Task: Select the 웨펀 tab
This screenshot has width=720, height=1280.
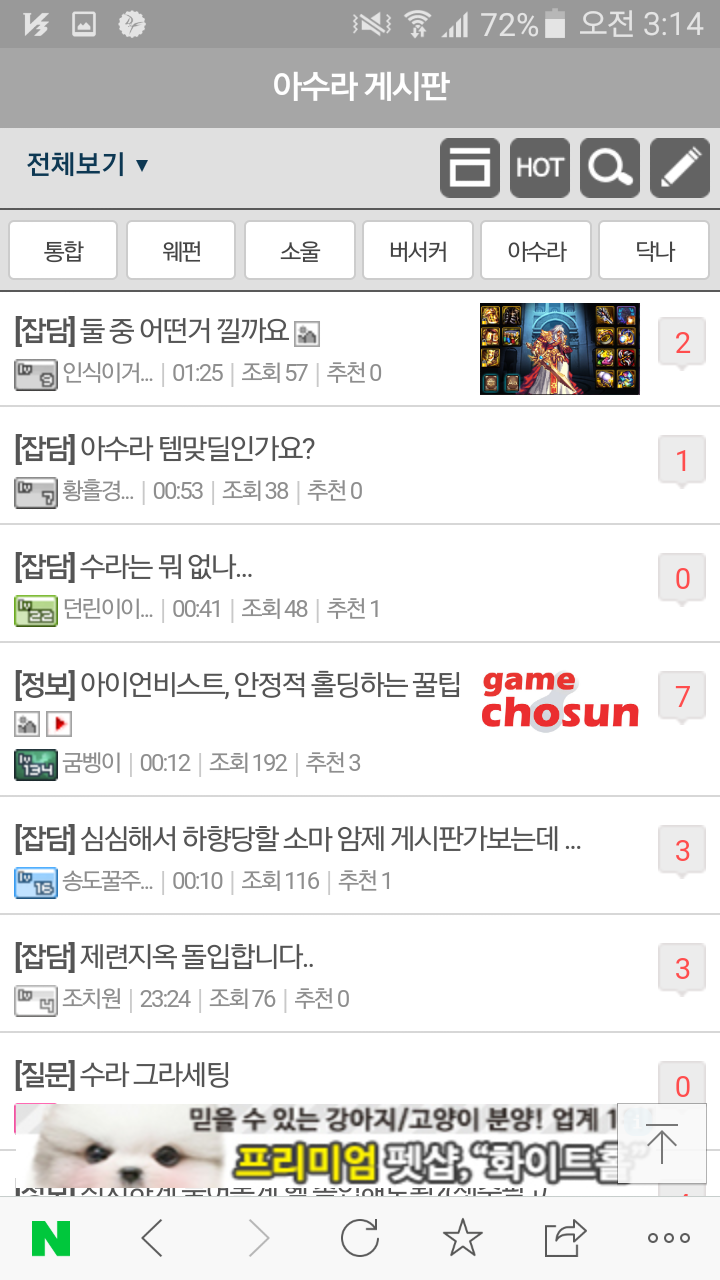Action: [181, 250]
